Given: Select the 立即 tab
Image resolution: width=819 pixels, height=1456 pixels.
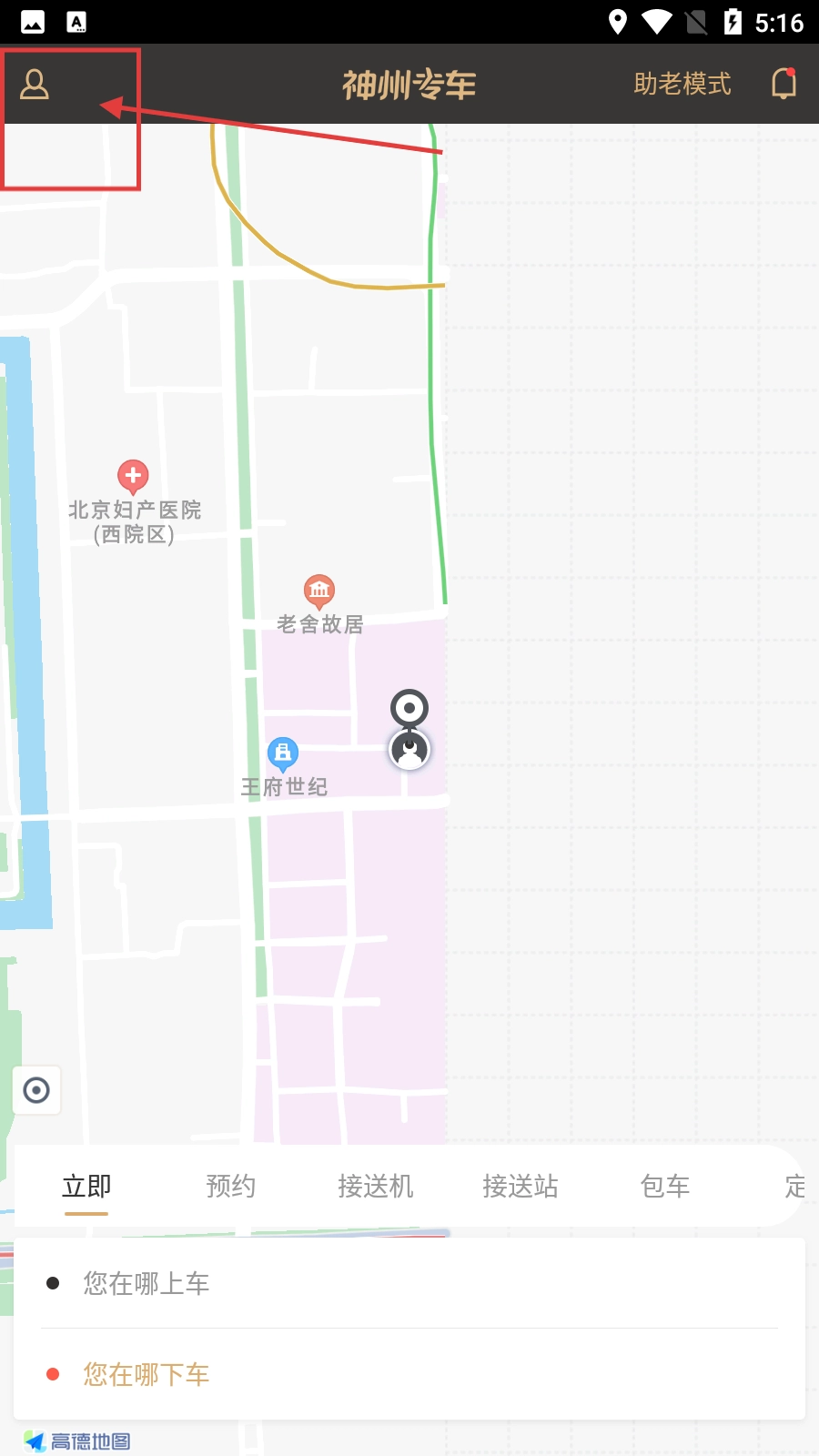Looking at the screenshot, I should (x=86, y=1186).
